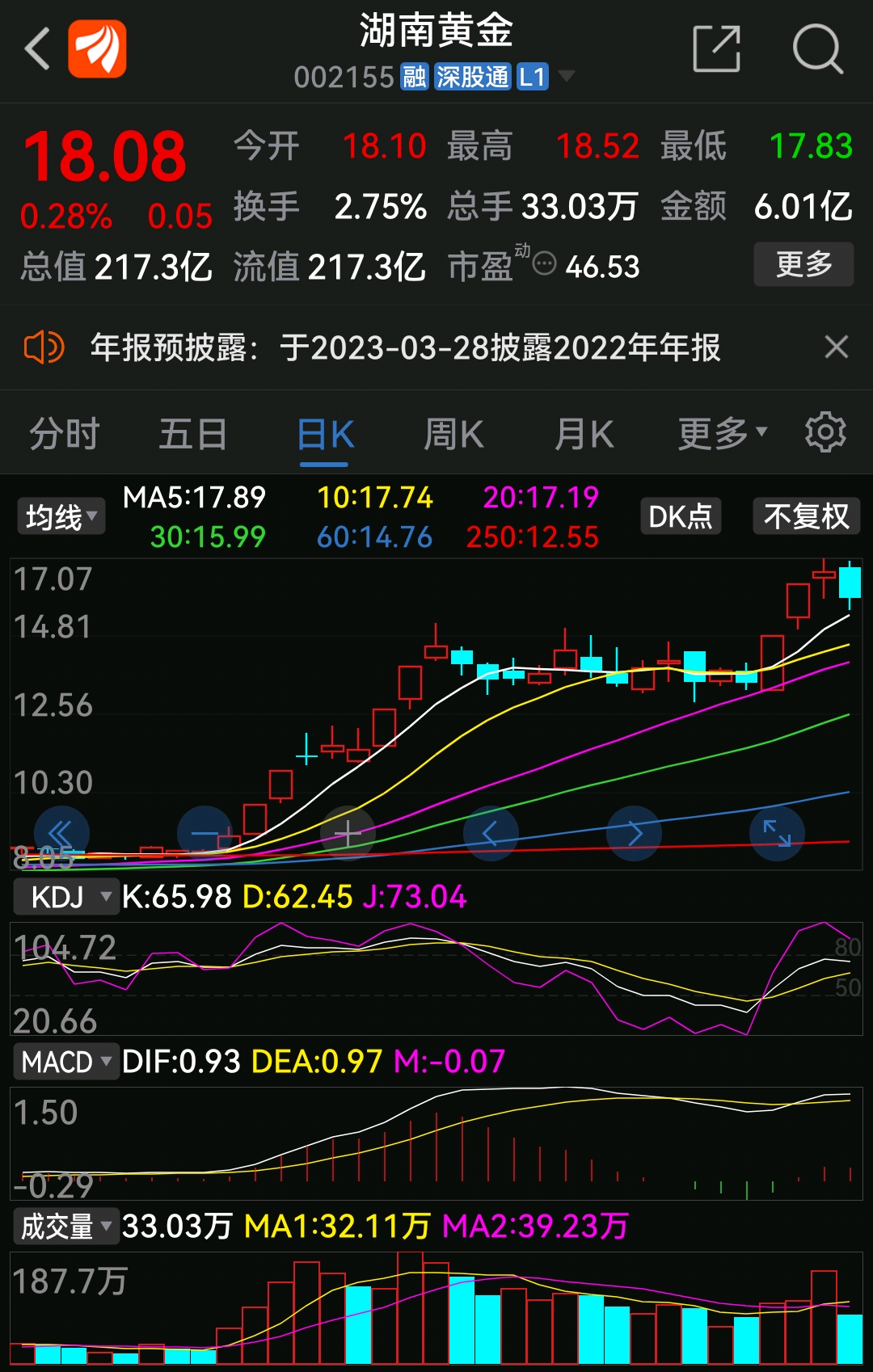
Task: Toggle 不复权 price adjustment mode
Action: coord(805,515)
